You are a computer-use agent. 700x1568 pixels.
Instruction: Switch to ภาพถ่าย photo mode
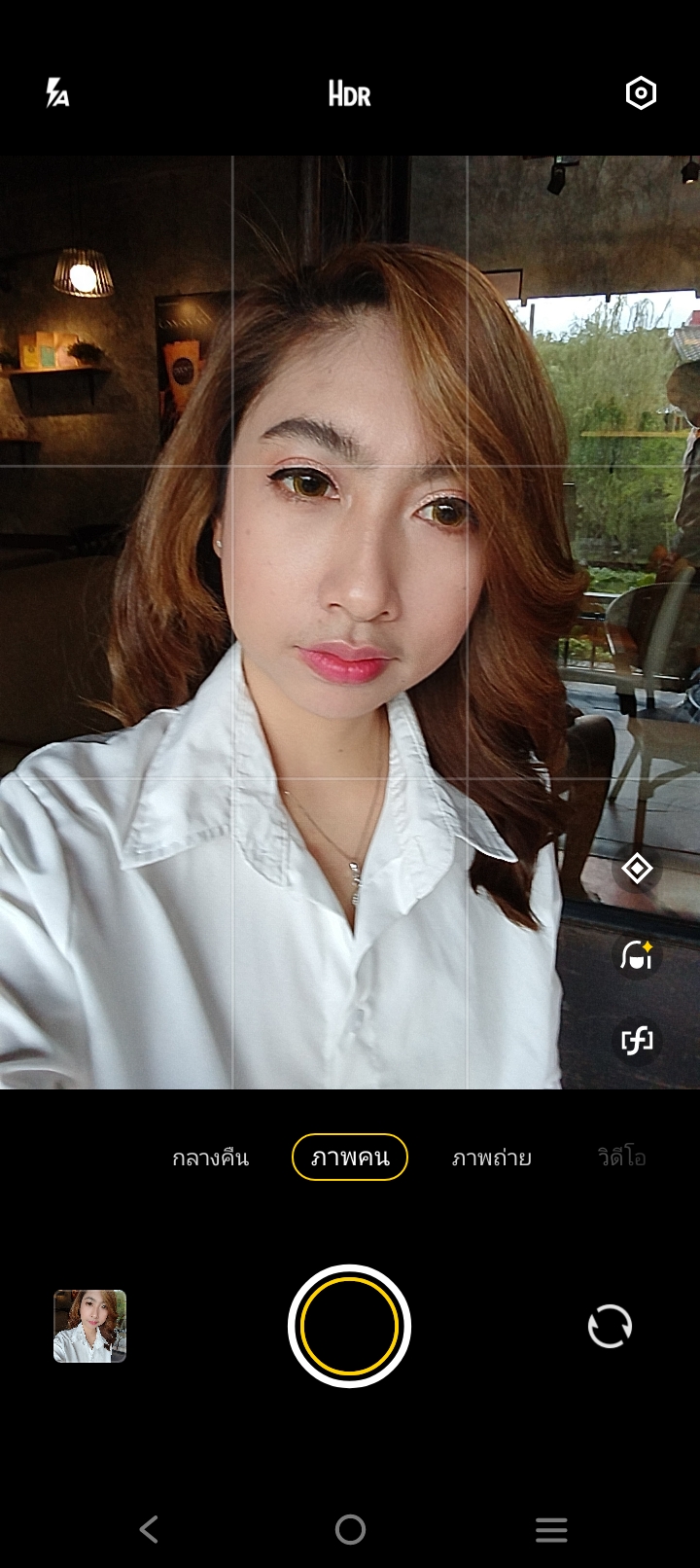pyautogui.click(x=491, y=1158)
